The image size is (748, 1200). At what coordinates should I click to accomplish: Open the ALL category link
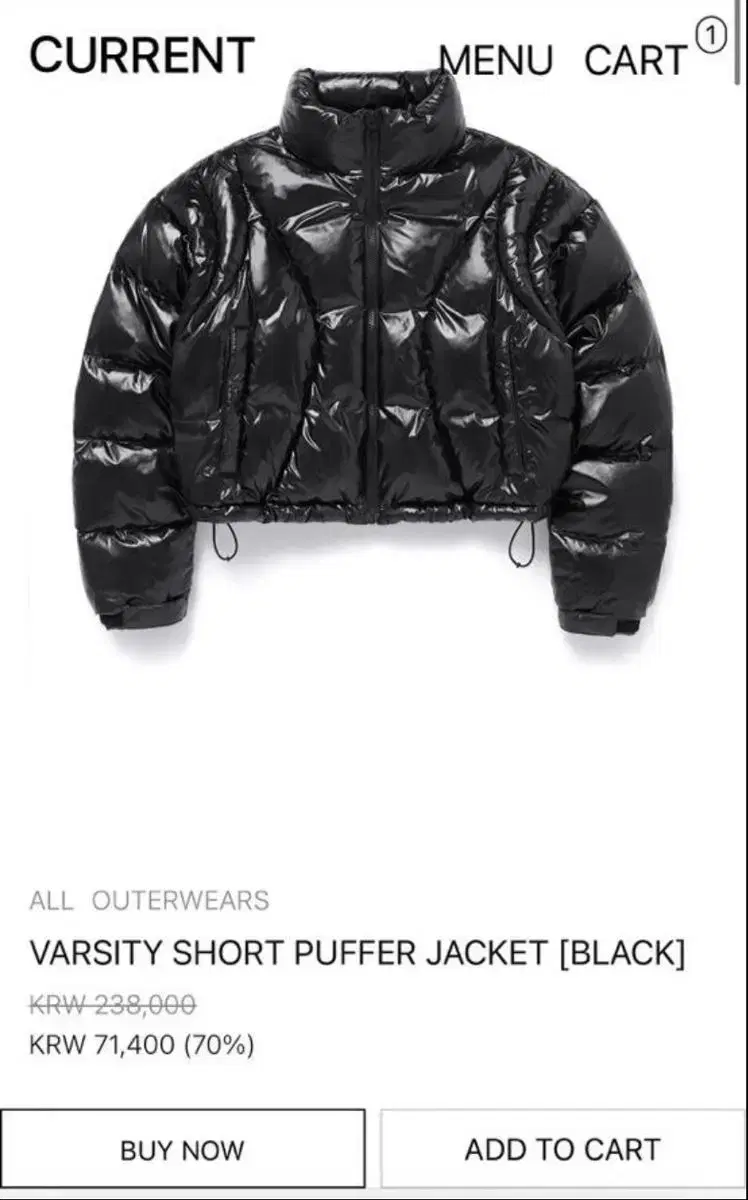tap(51, 900)
